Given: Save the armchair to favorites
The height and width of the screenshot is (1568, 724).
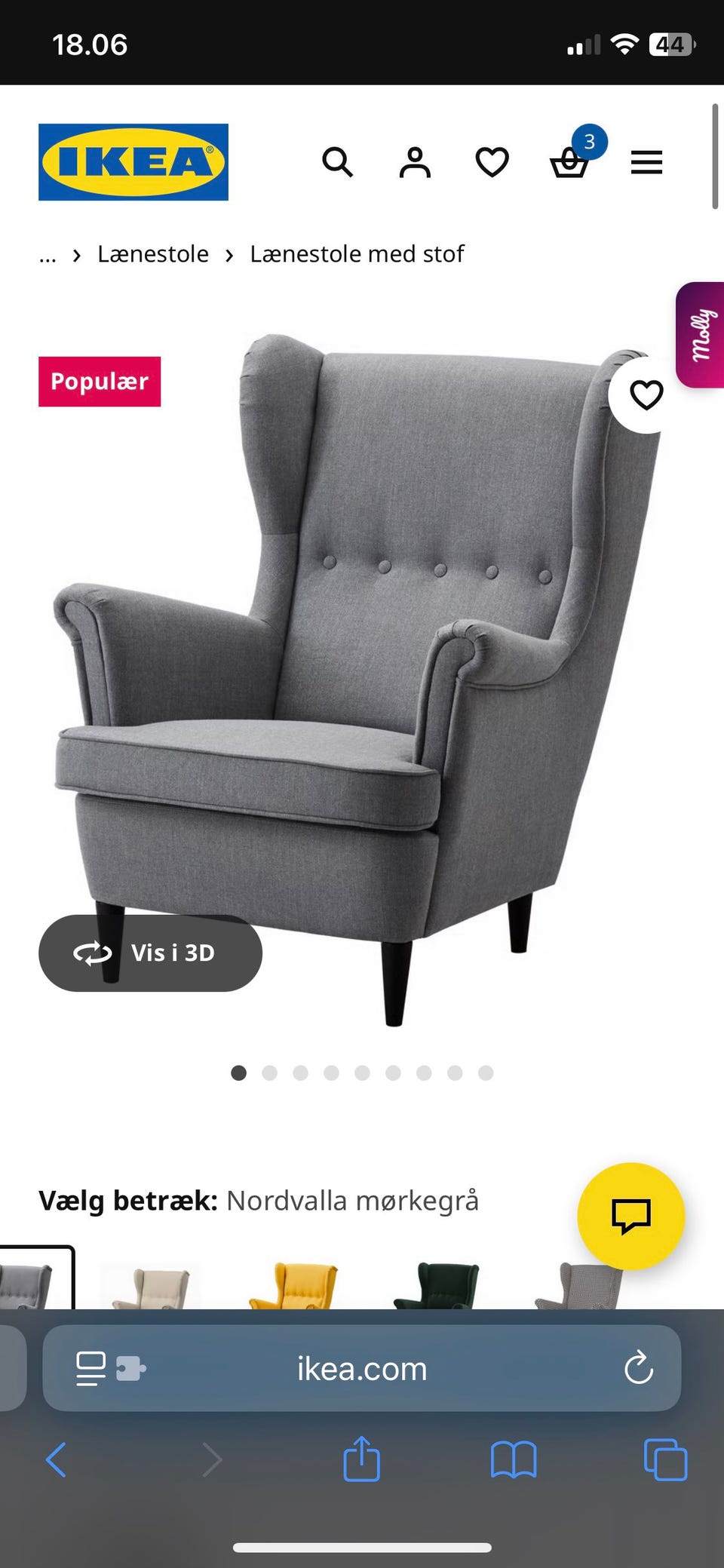Looking at the screenshot, I should point(646,395).
